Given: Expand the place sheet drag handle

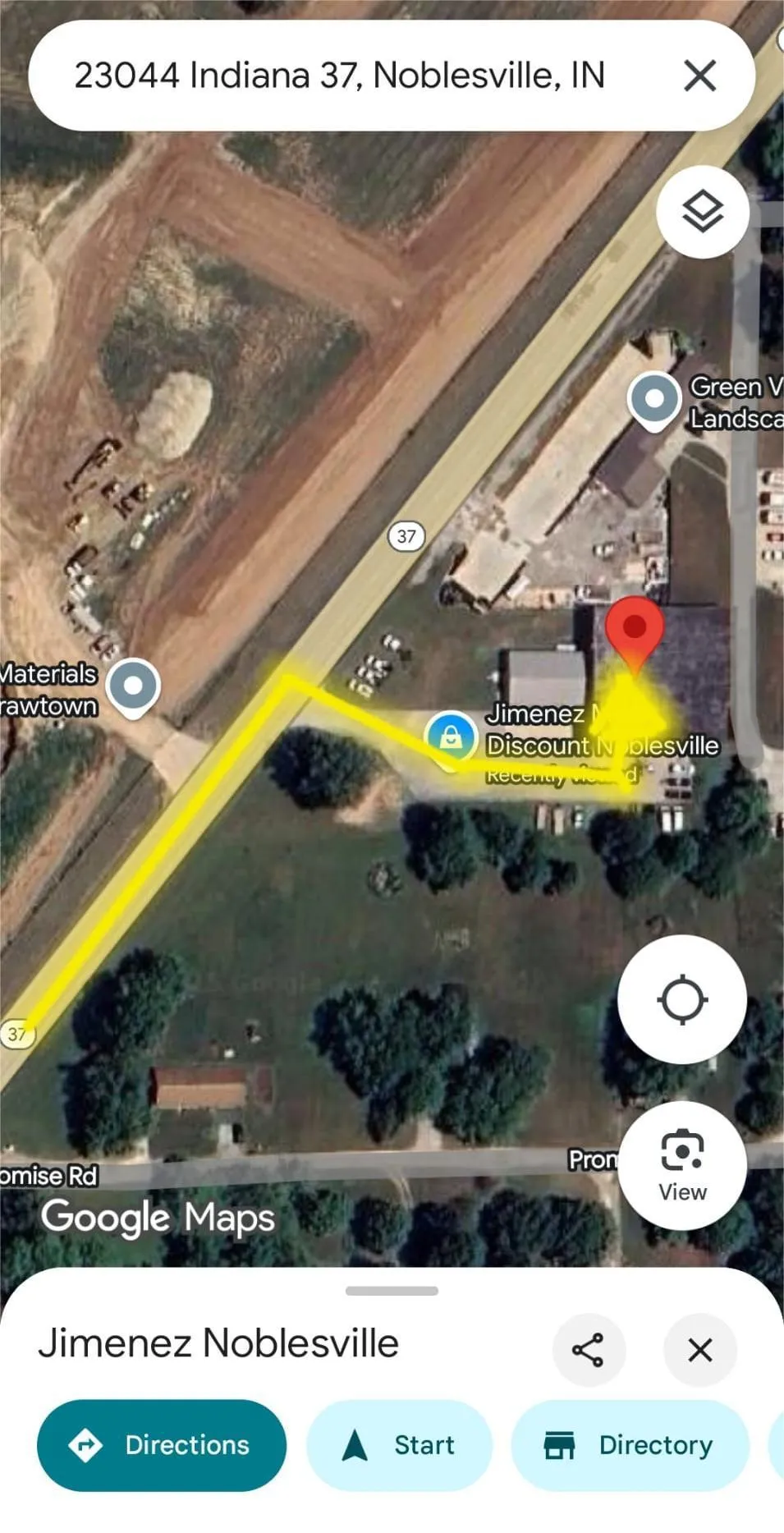Looking at the screenshot, I should tap(392, 1291).
